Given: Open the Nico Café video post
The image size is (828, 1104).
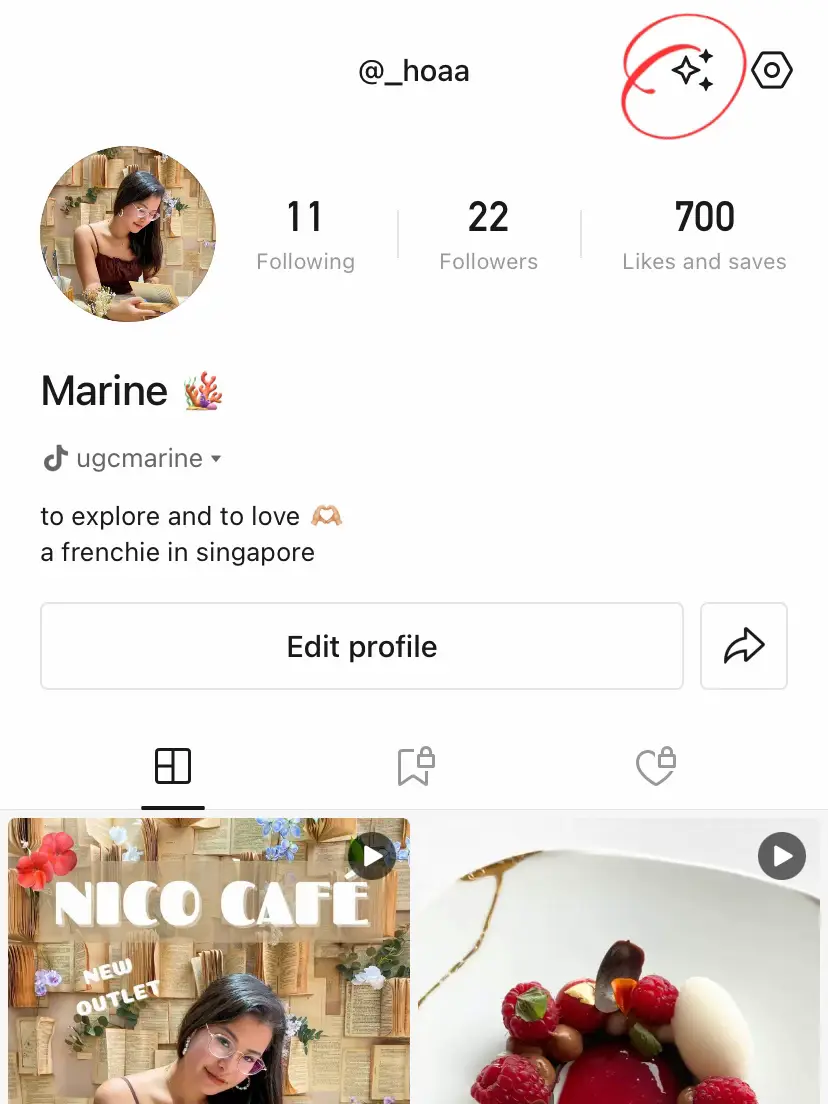Looking at the screenshot, I should click(209, 960).
